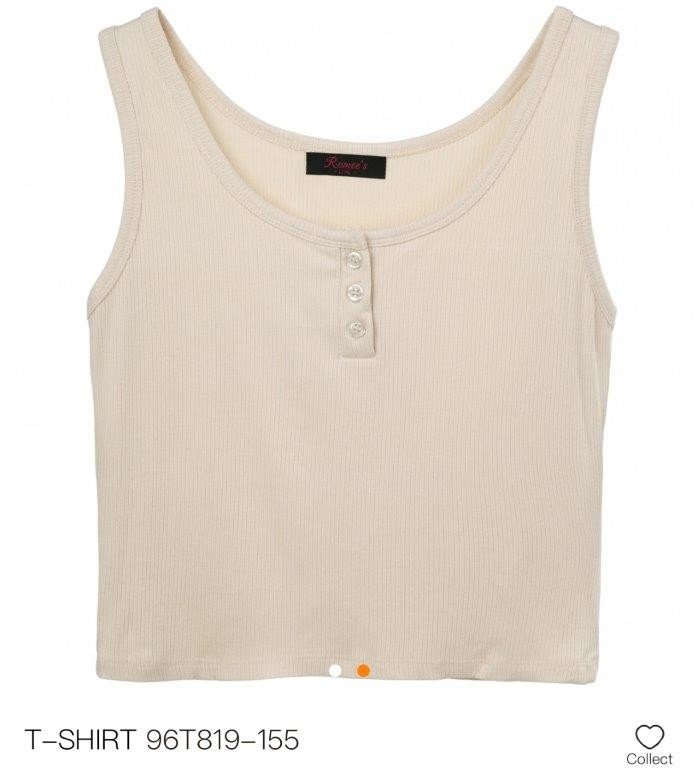The width and height of the screenshot is (699, 768).
Task: Open the tank top product image
Action: pyautogui.click(x=350, y=400)
